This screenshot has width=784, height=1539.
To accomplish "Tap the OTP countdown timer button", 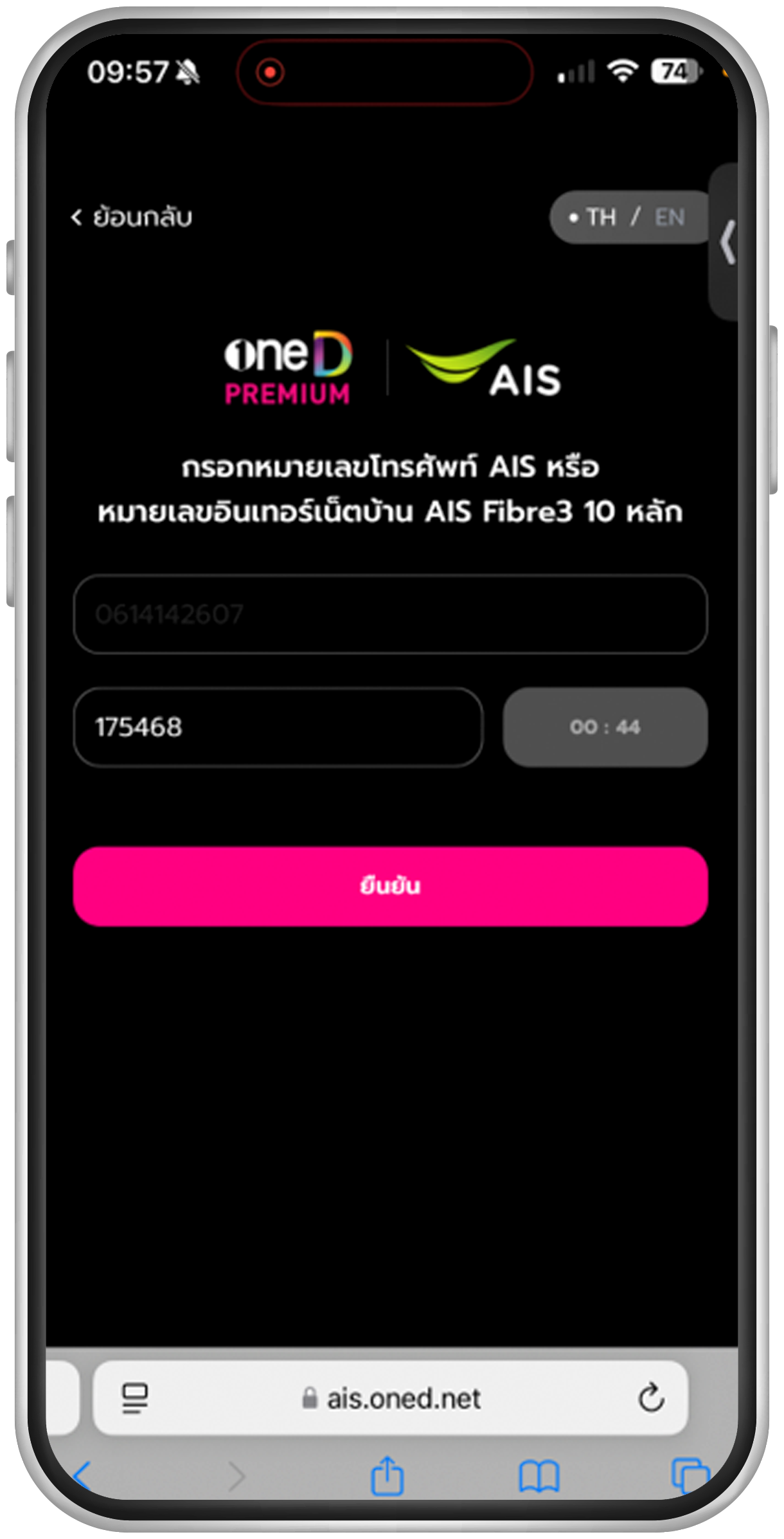I will (605, 727).
